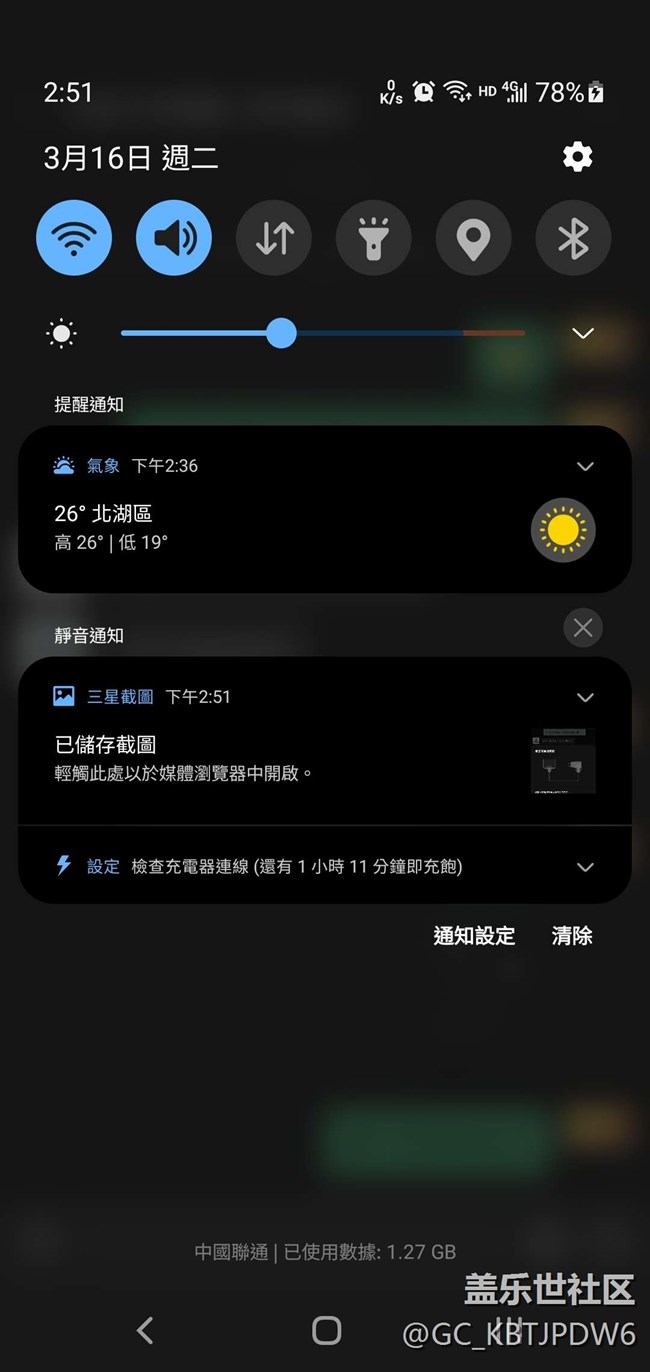Clear all notifications with 清除
Image resolution: width=650 pixels, height=1372 pixels.
[x=572, y=936]
